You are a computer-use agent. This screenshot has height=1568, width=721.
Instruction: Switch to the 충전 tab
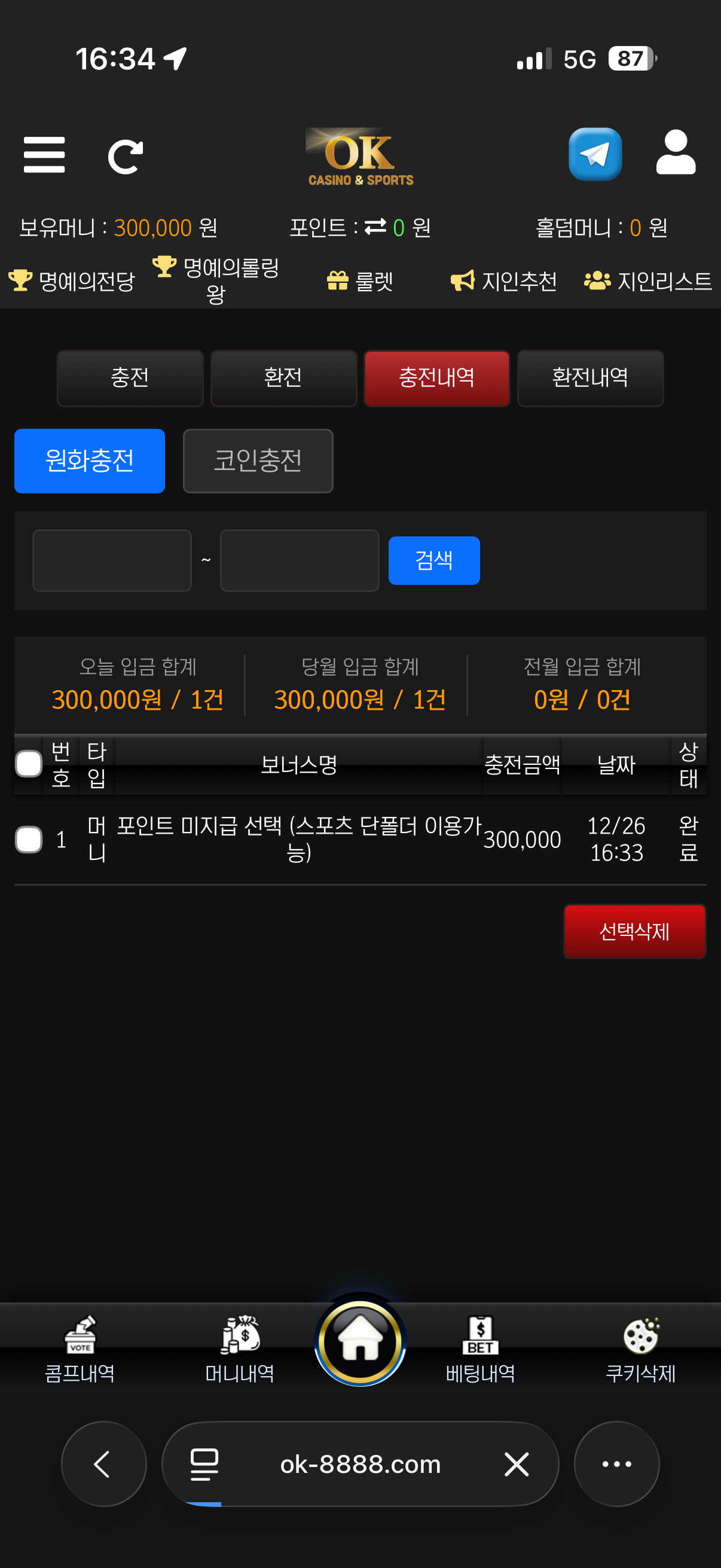[130, 378]
